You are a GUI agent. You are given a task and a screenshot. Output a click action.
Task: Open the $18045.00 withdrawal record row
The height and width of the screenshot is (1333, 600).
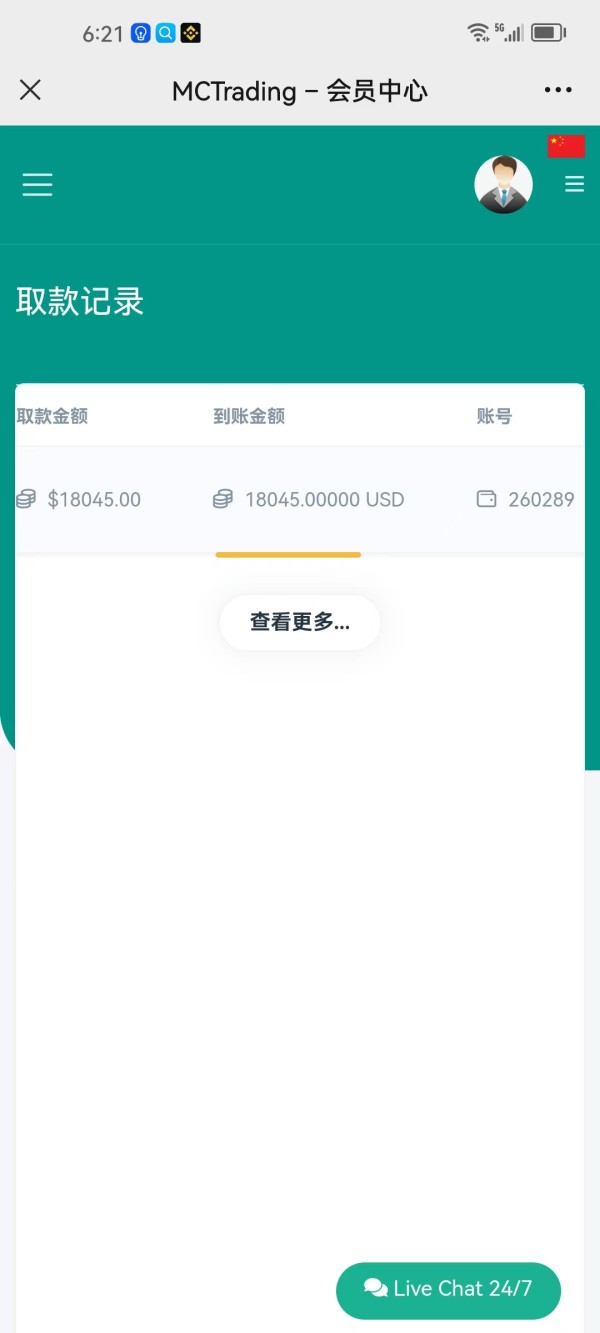pos(300,499)
